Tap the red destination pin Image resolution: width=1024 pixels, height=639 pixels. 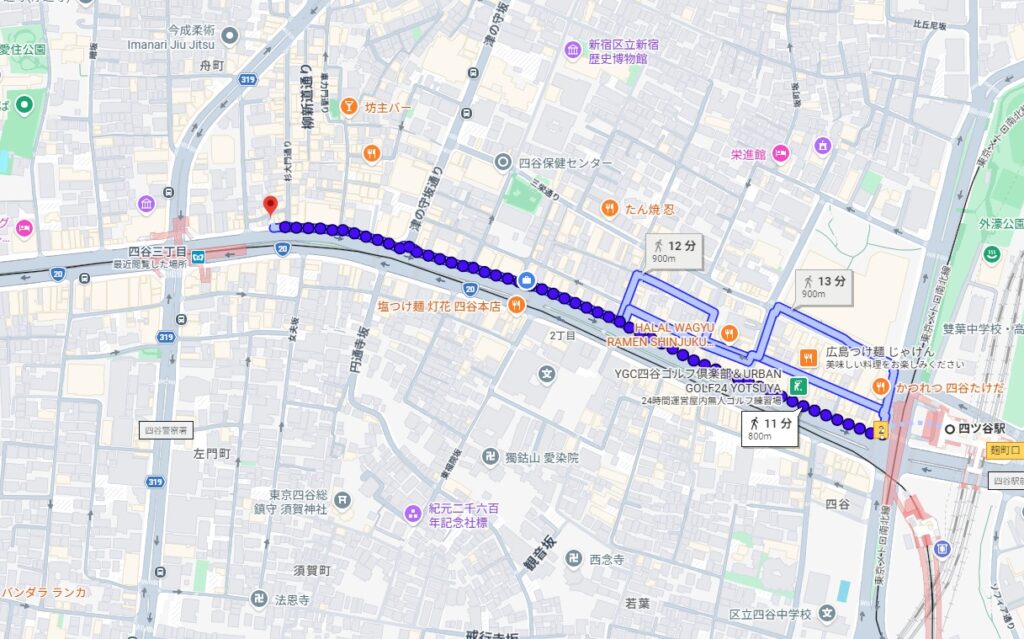[269, 207]
